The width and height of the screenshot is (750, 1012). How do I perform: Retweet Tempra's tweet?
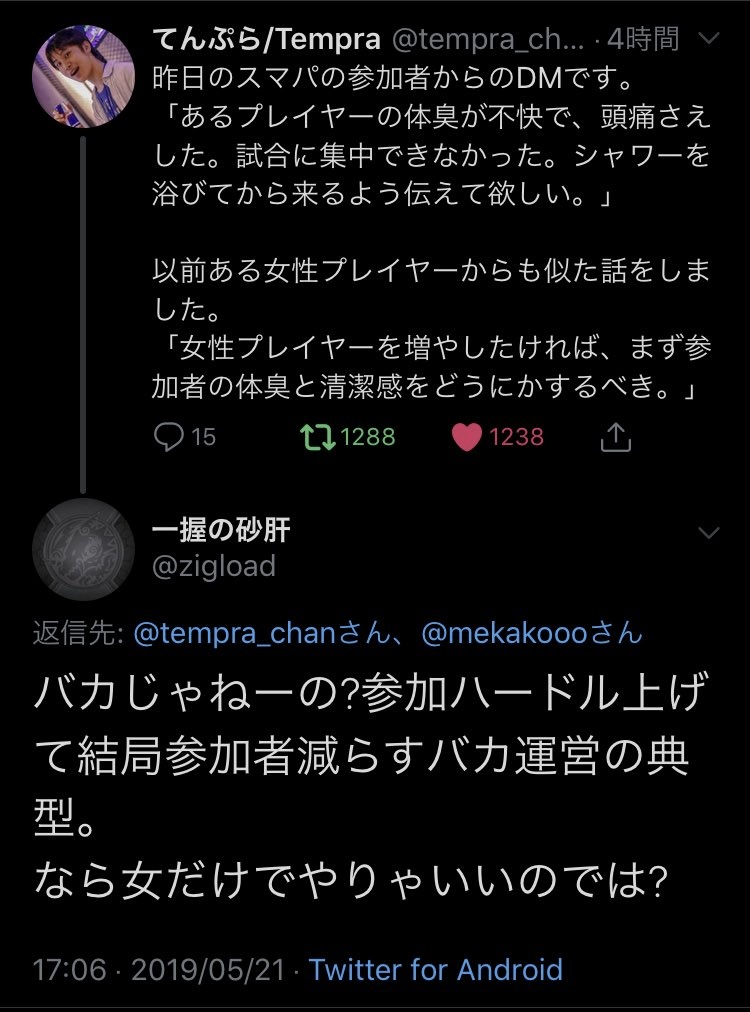click(318, 436)
